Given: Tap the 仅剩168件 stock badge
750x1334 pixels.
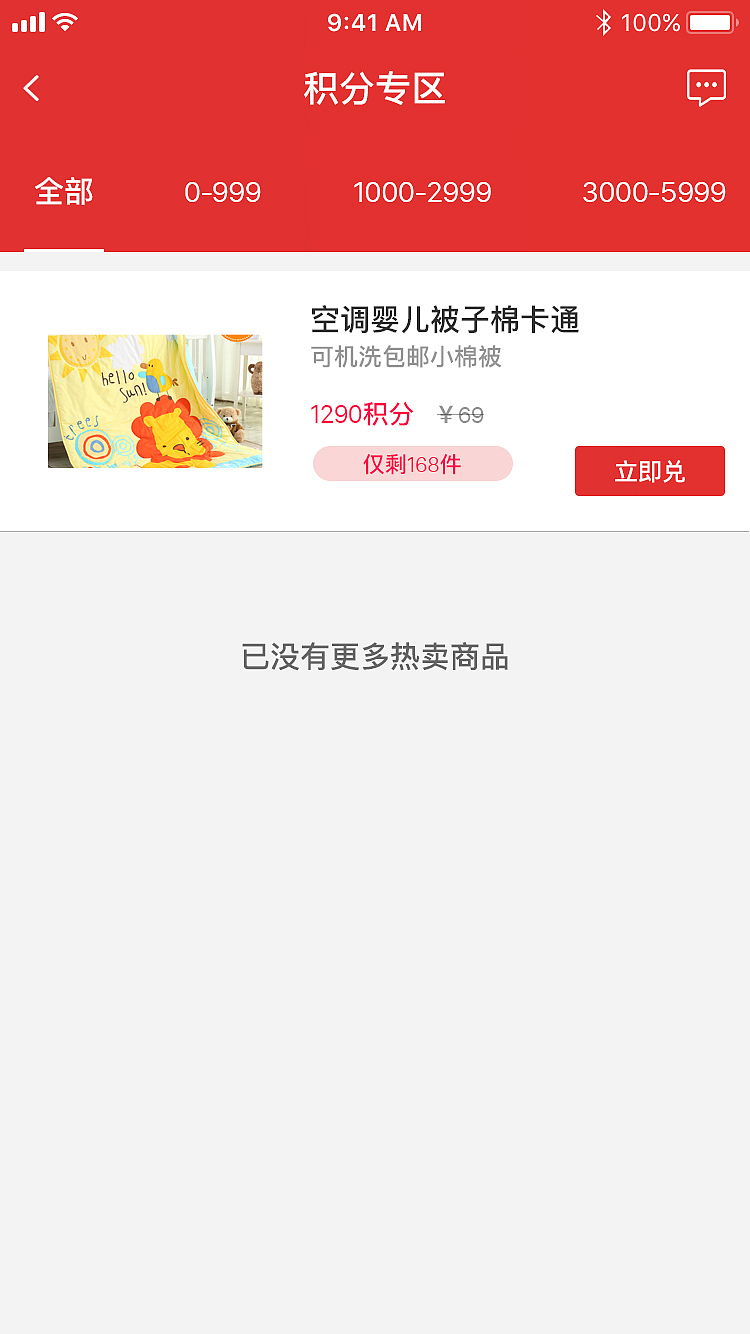Looking at the screenshot, I should click(412, 464).
